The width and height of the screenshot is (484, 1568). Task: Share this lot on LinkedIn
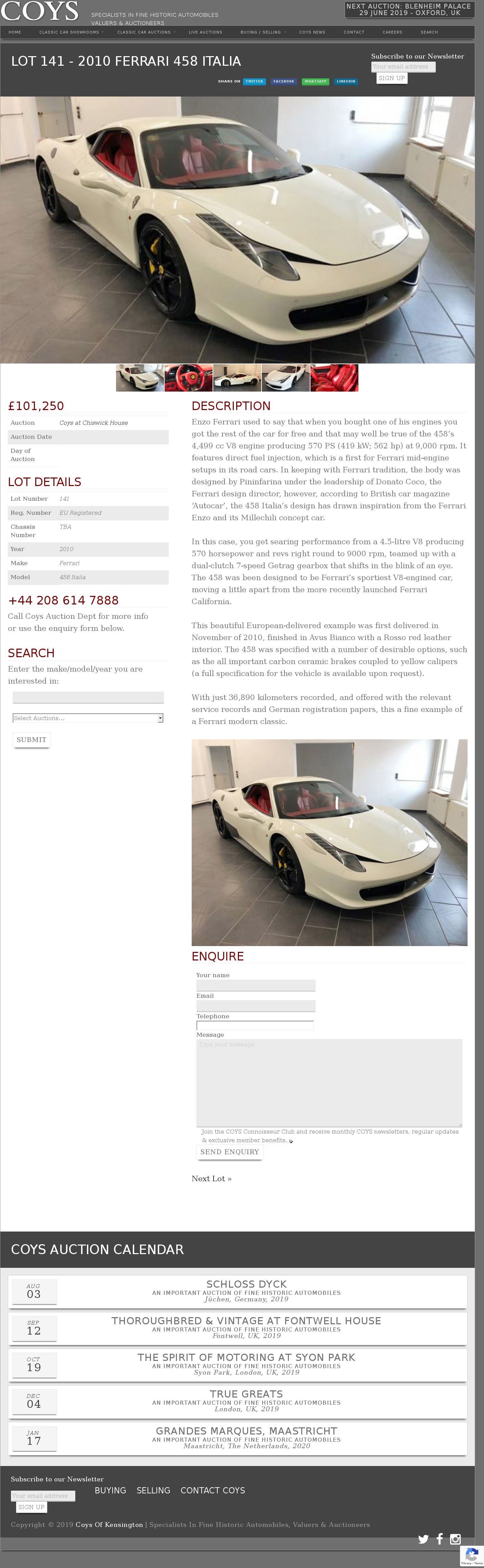click(x=346, y=81)
